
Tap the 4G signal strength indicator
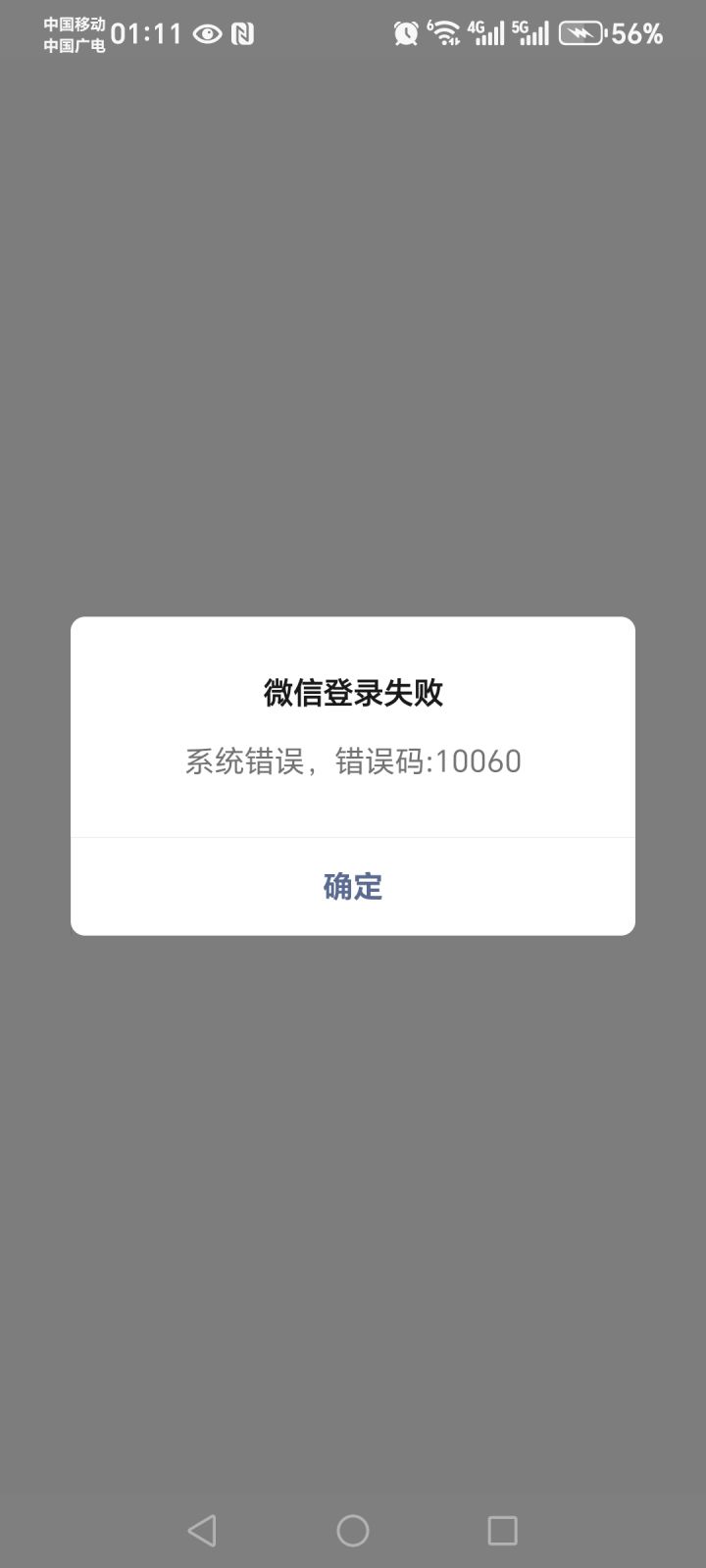click(x=487, y=32)
